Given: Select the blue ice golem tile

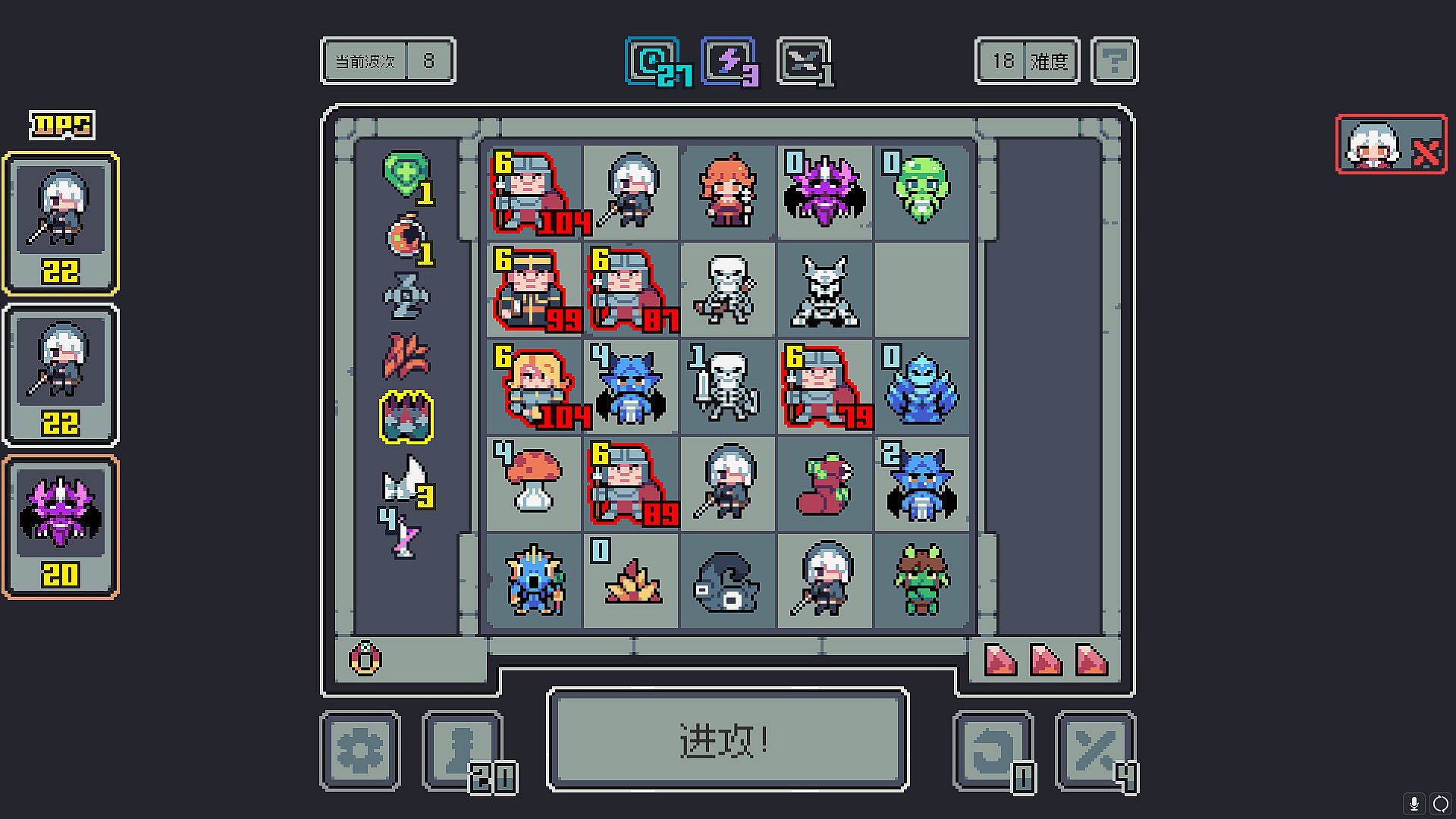Looking at the screenshot, I should coord(921,387).
